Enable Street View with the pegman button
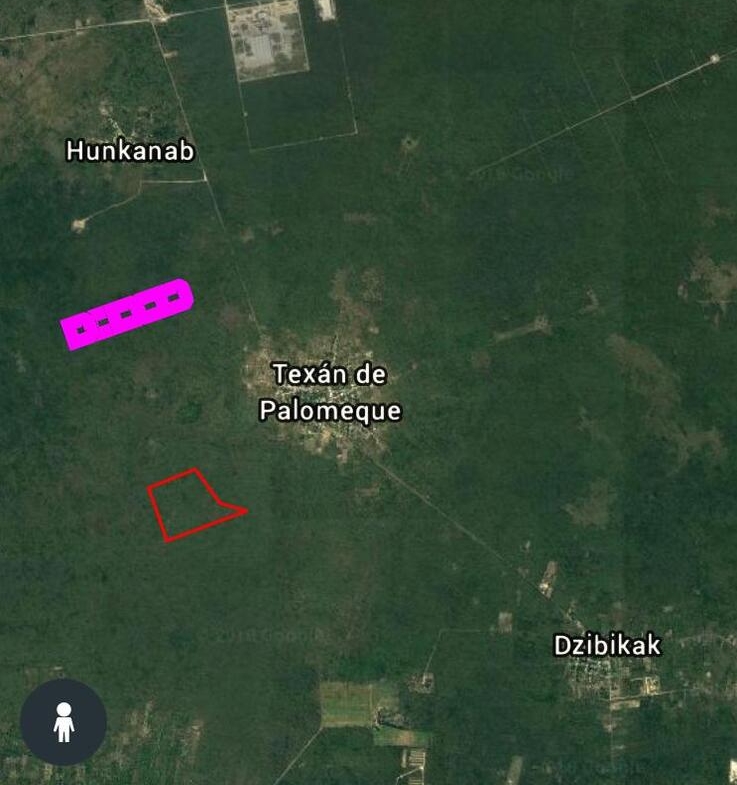 63,722
